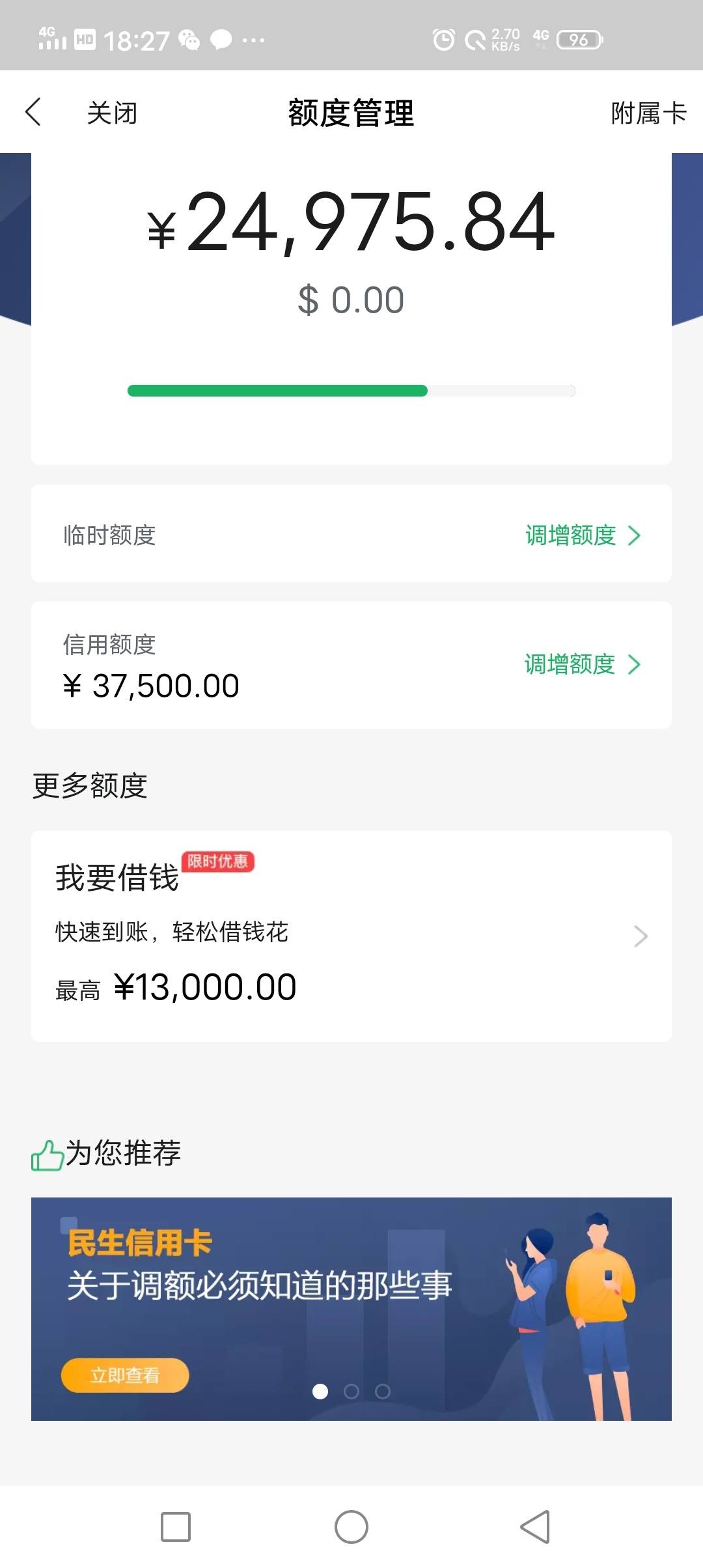This screenshot has width=703, height=1568.
Task: Tap 调增额度 in the 信用额度 row
Action: [x=583, y=664]
